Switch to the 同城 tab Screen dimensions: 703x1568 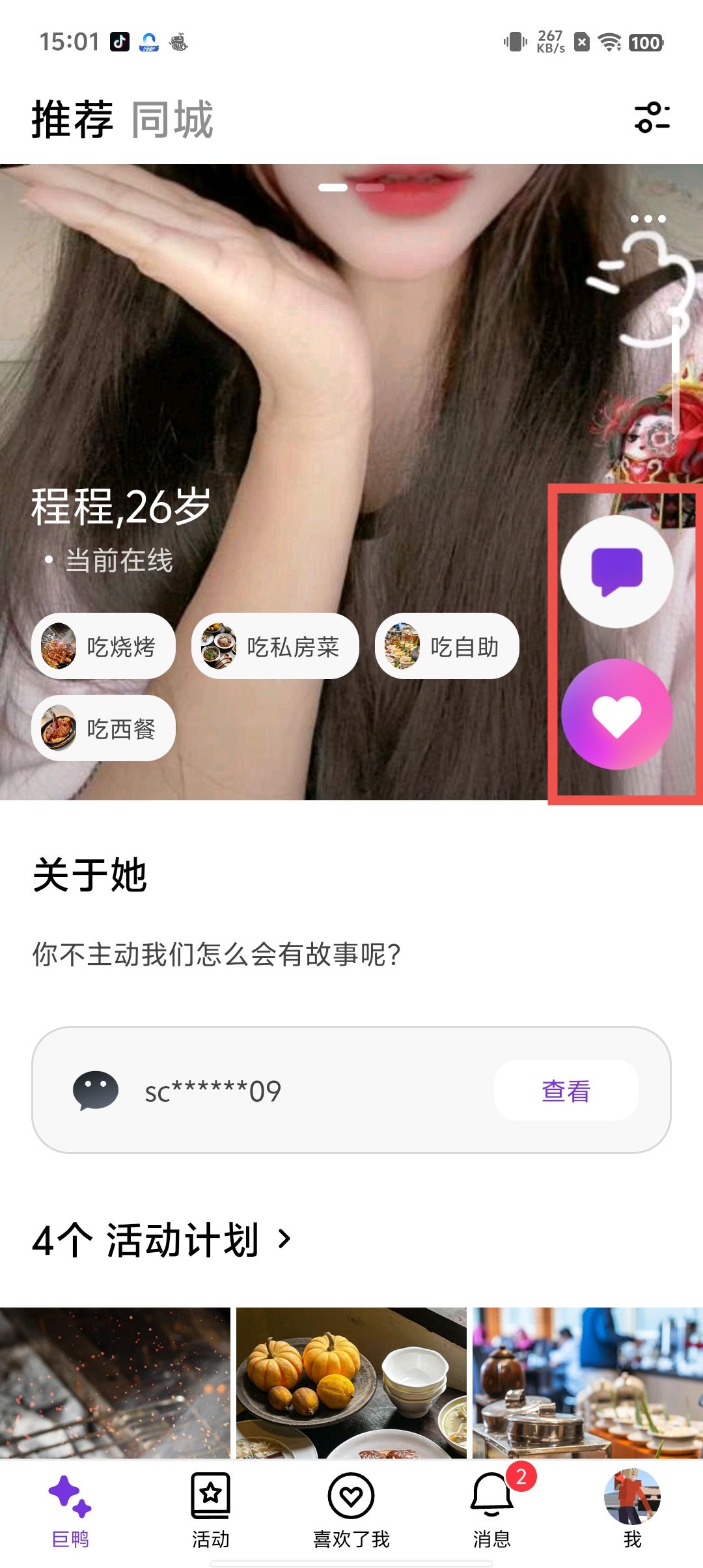click(x=172, y=120)
